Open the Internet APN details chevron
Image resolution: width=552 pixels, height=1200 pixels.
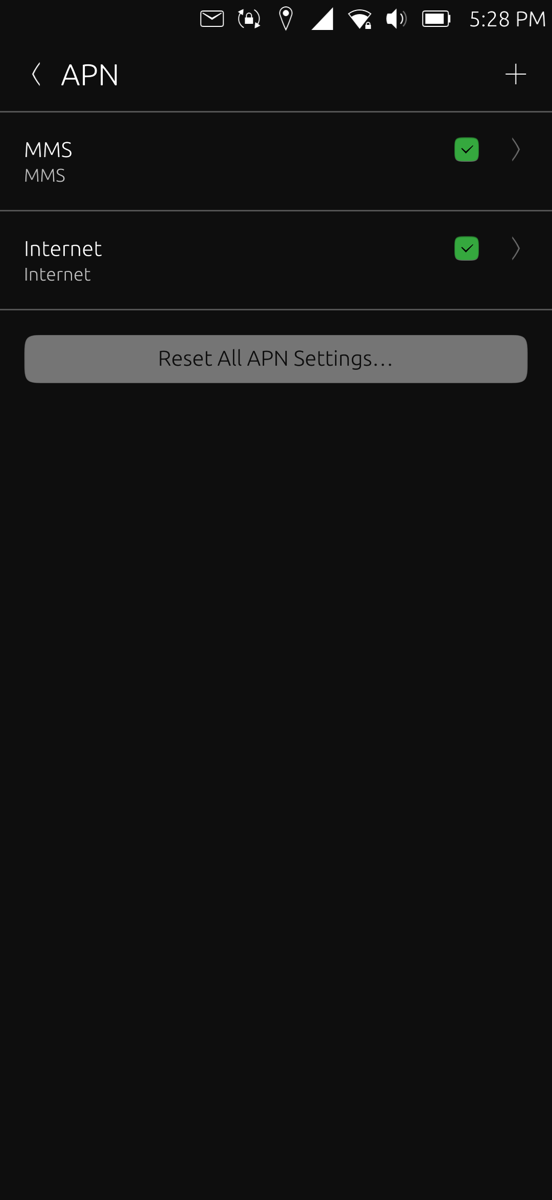point(516,249)
